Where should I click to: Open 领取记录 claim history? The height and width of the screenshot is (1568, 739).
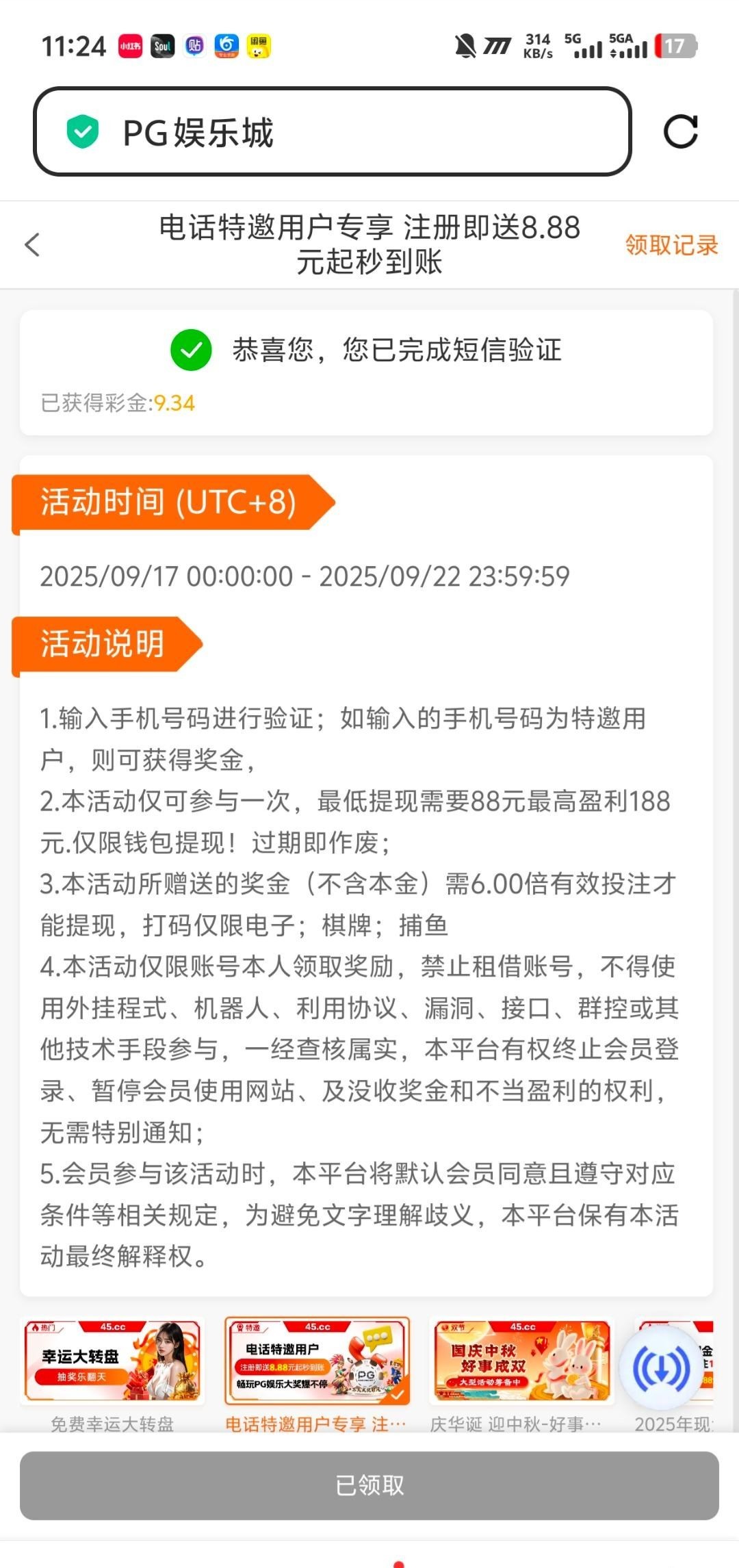671,244
